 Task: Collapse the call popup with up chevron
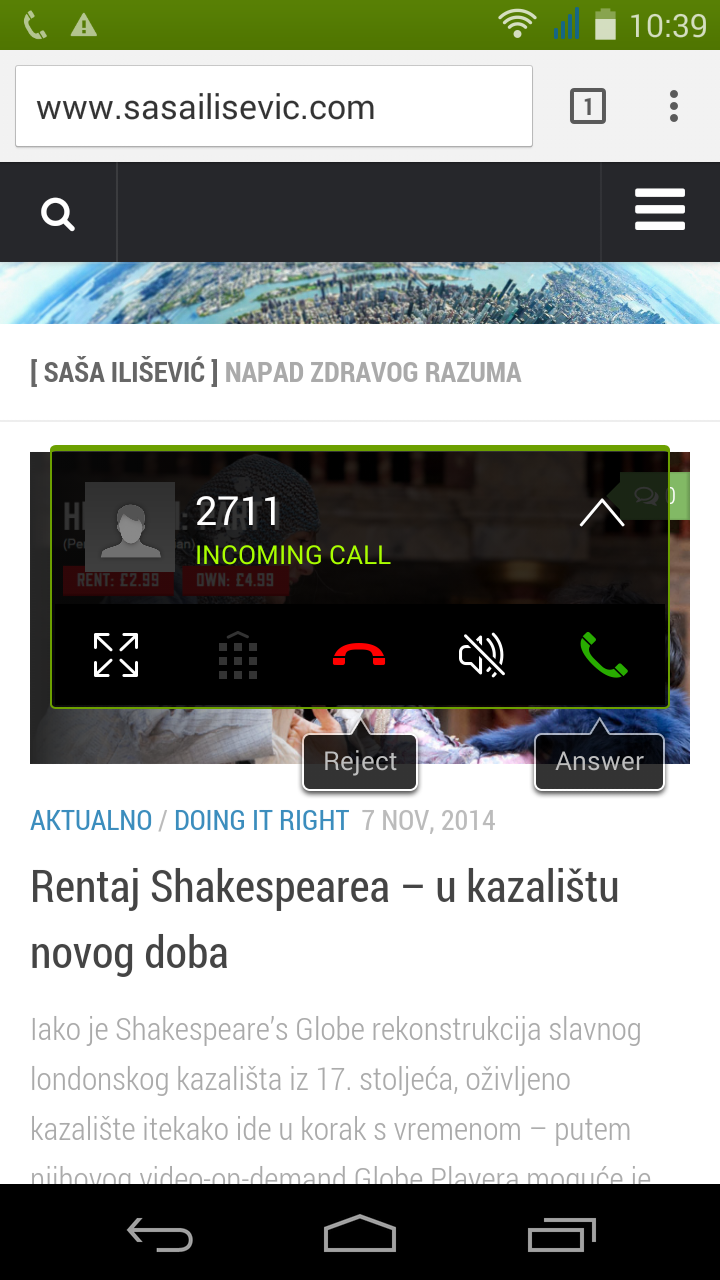coord(602,513)
